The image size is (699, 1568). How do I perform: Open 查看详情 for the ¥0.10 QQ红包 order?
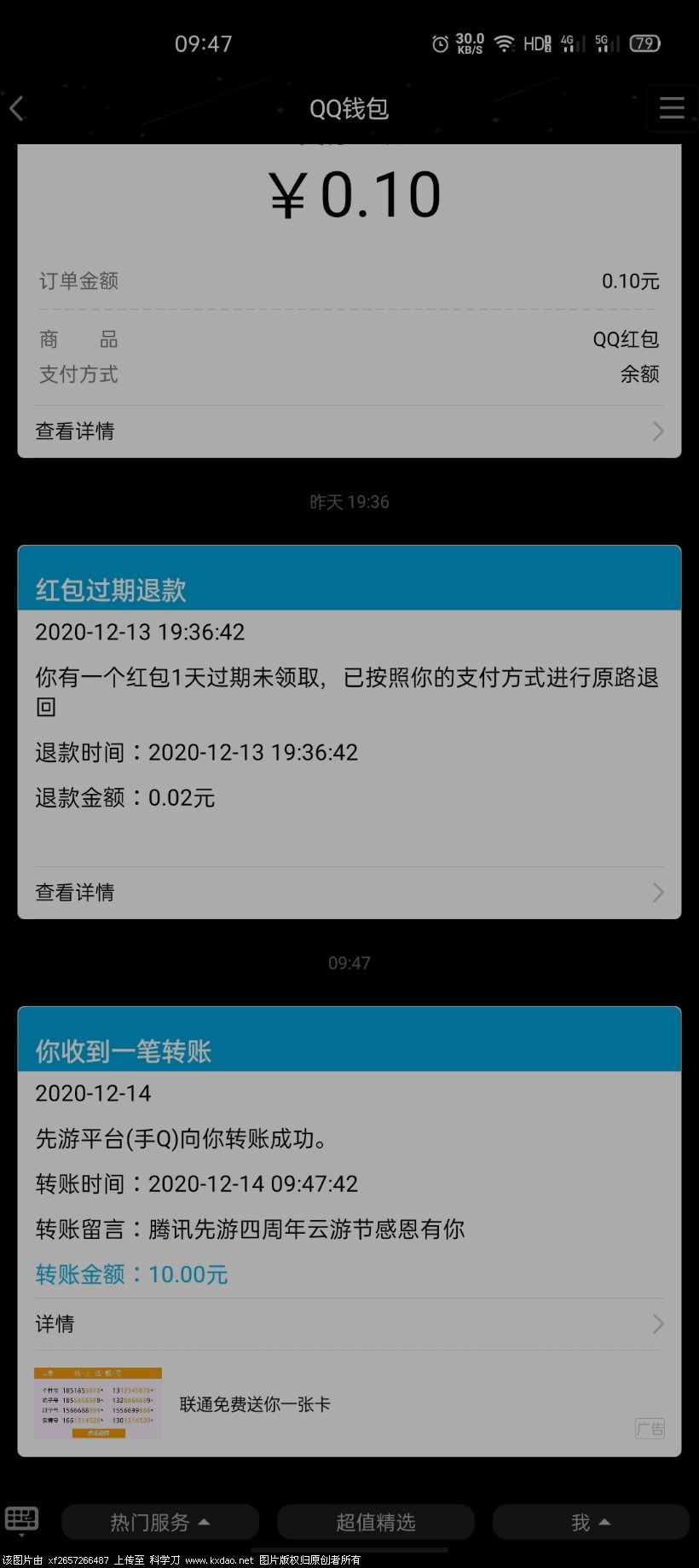(349, 431)
